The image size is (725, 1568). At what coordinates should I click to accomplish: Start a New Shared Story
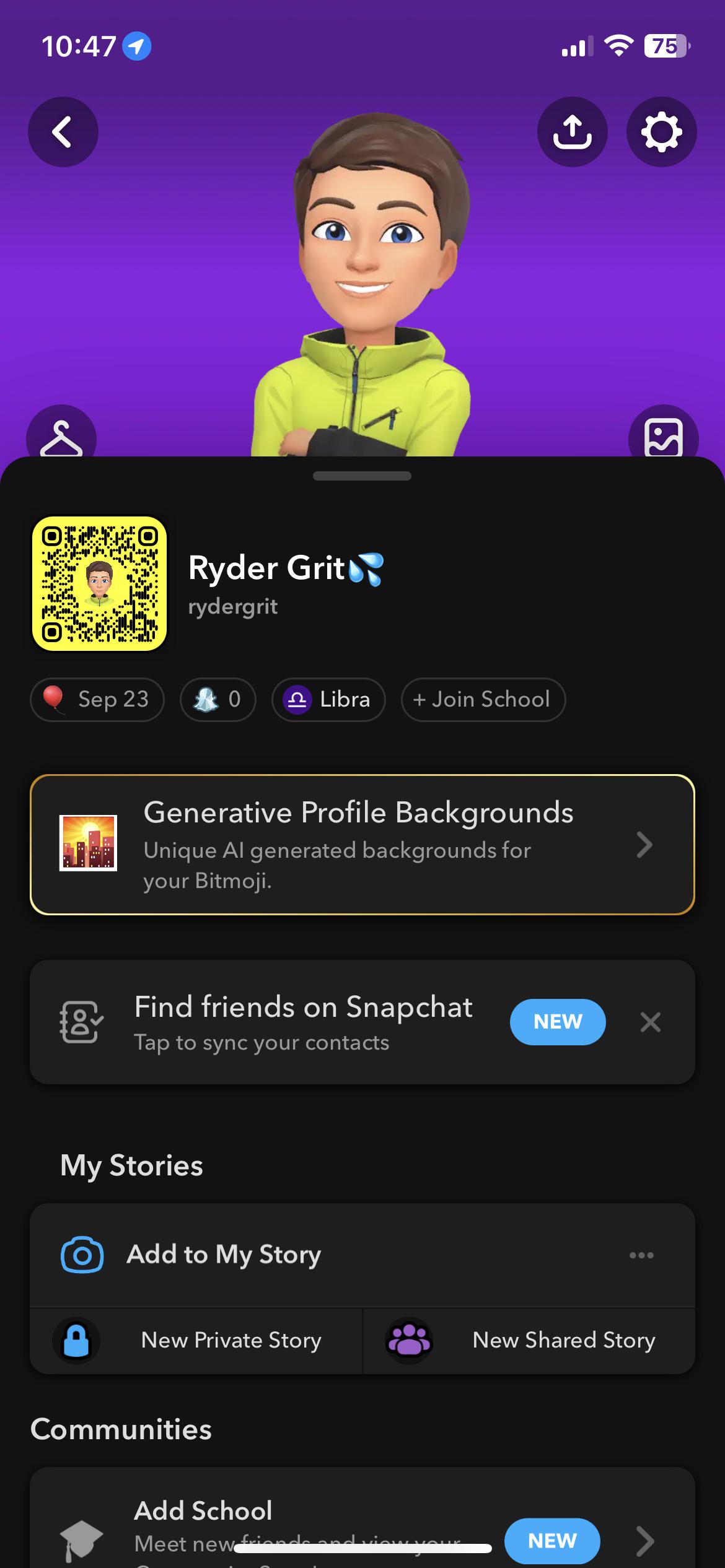pos(529,1340)
